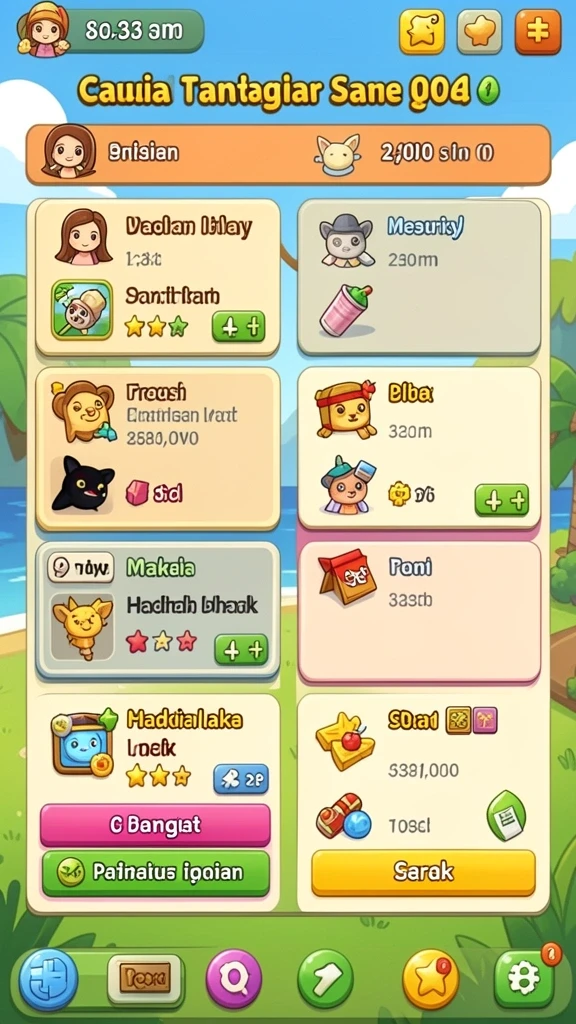
Task: Tap the green plus button on Blba card
Action: tap(502, 500)
